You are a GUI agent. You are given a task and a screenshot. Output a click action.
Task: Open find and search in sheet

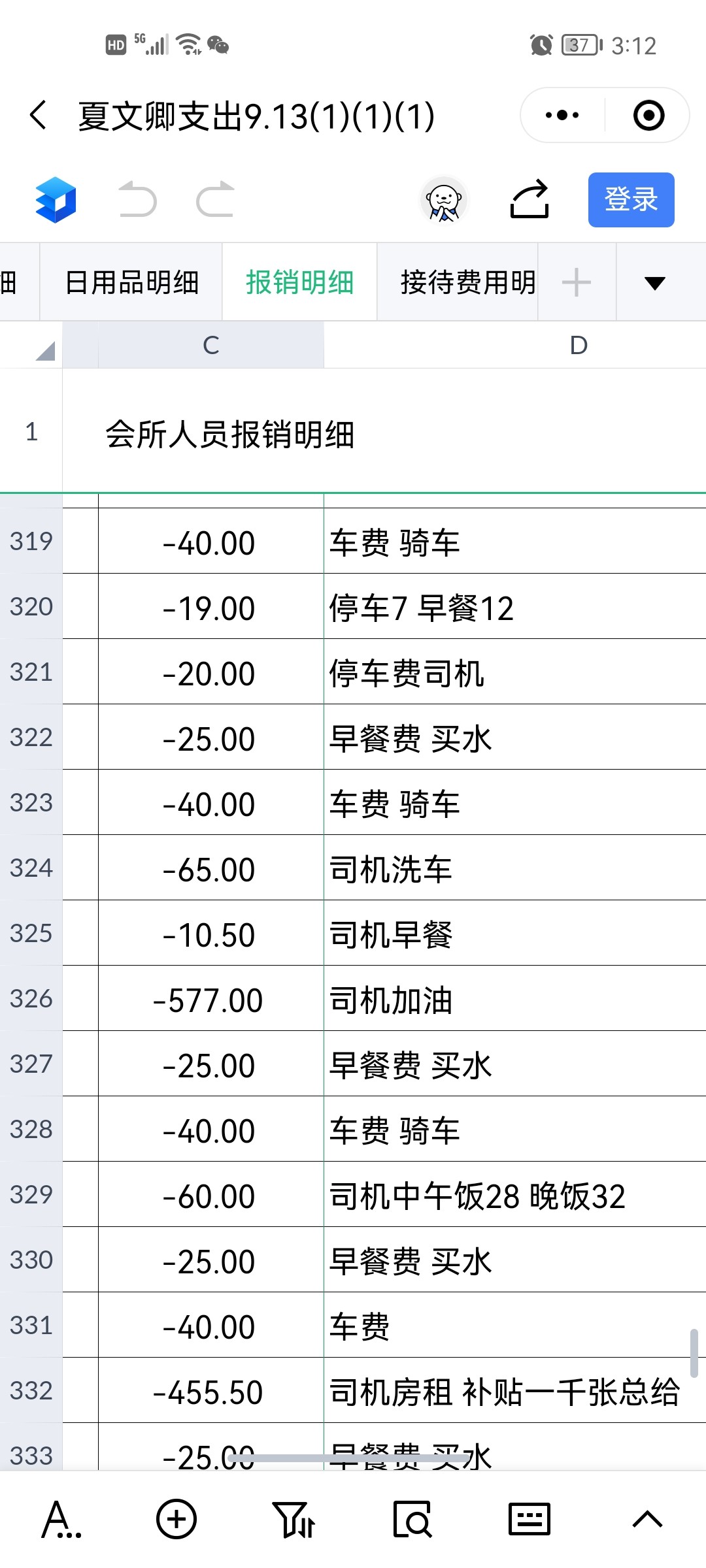coord(412,1520)
